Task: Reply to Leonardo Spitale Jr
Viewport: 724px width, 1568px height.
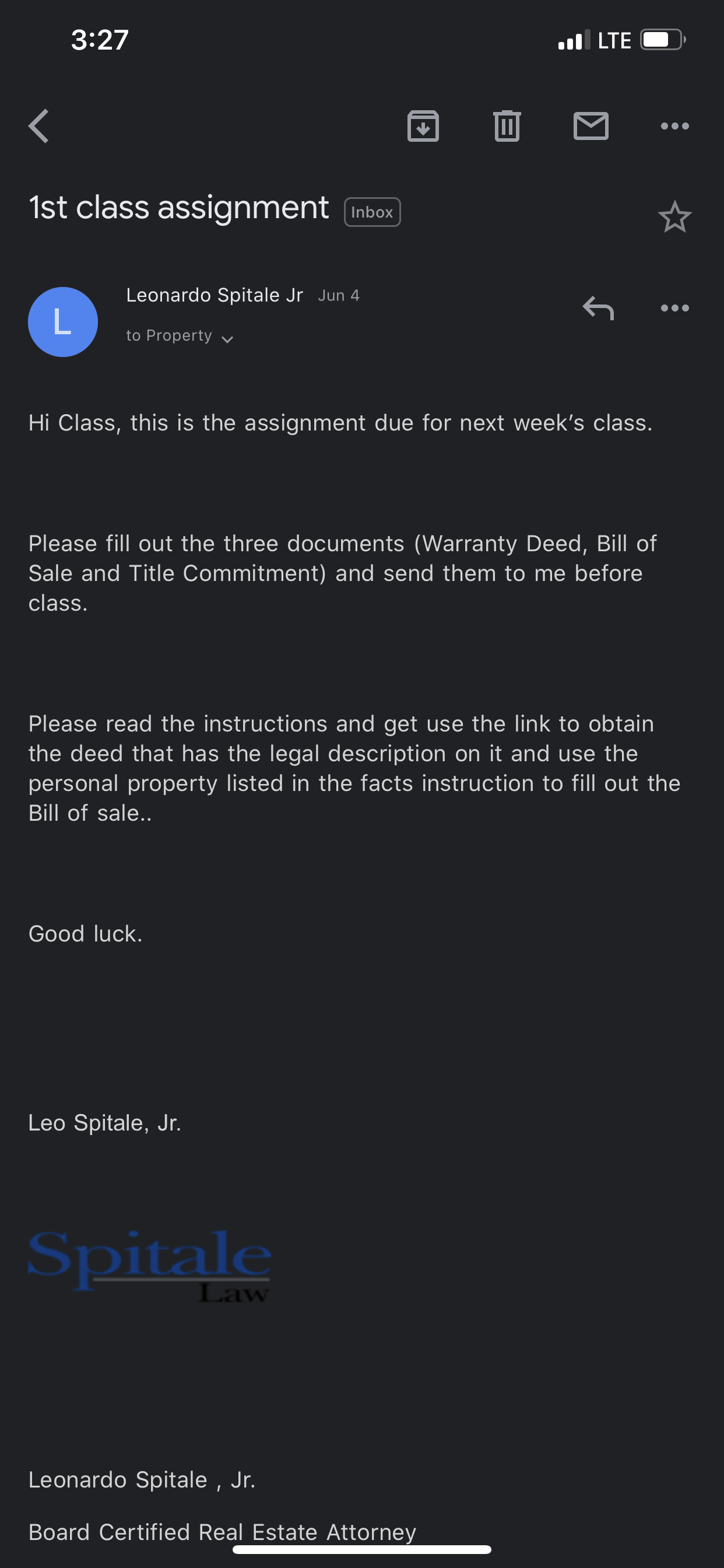Action: (x=598, y=308)
